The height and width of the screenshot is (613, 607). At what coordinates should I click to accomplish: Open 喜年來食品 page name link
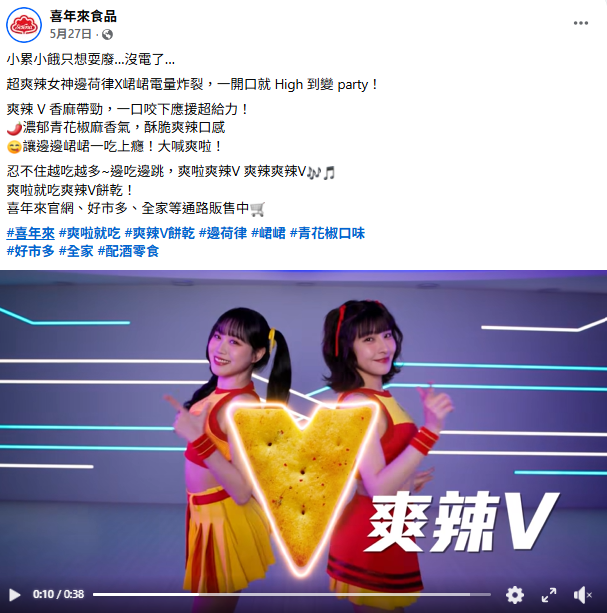83,15
